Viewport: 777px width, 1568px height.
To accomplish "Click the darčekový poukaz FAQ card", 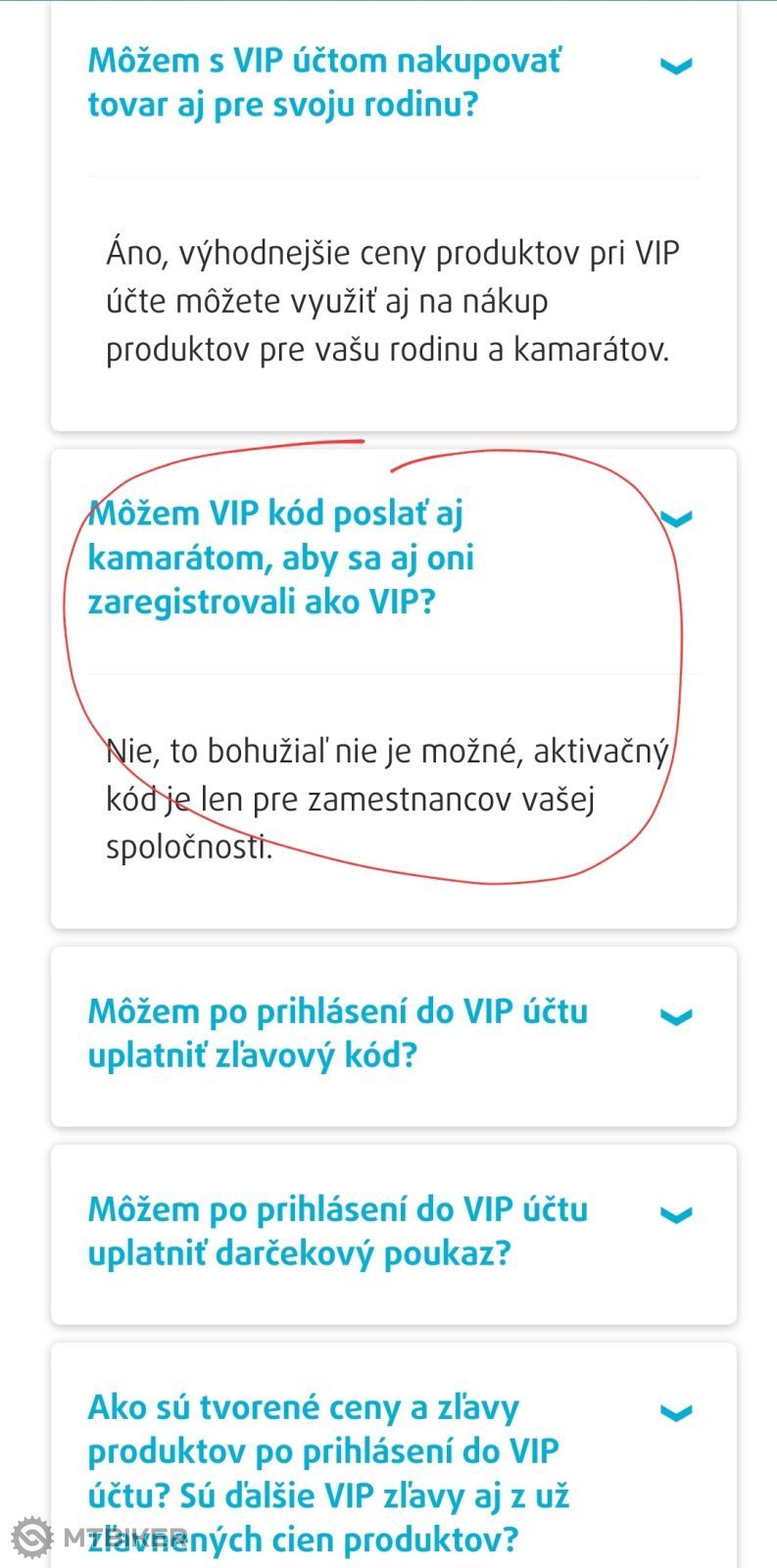I will point(392,1229).
